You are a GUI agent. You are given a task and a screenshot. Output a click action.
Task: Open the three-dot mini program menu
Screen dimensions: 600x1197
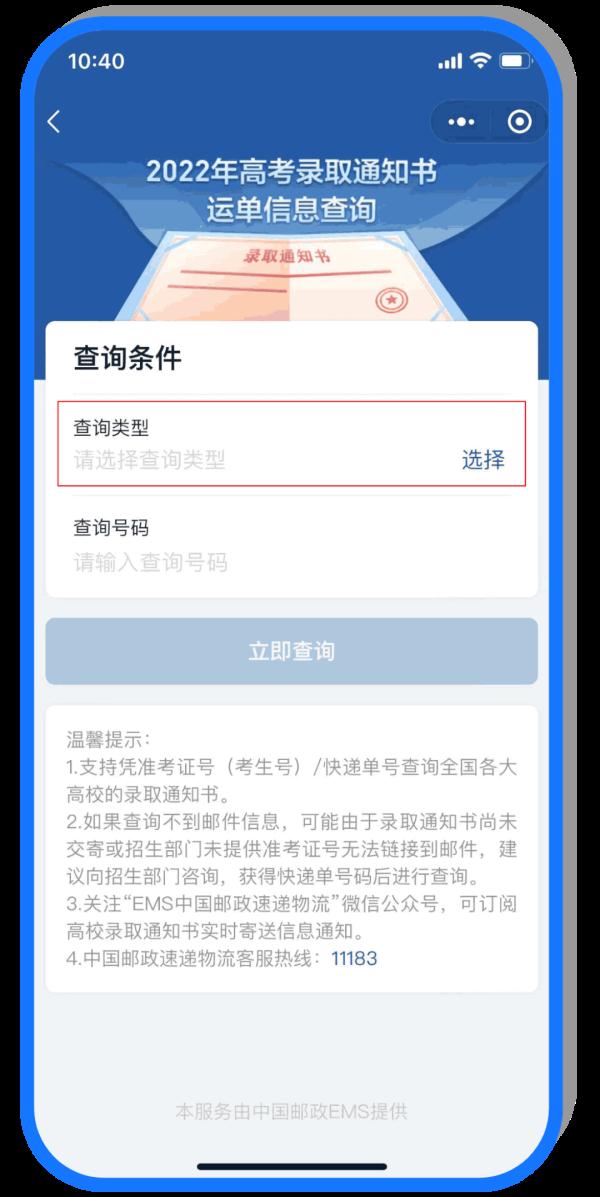click(461, 122)
